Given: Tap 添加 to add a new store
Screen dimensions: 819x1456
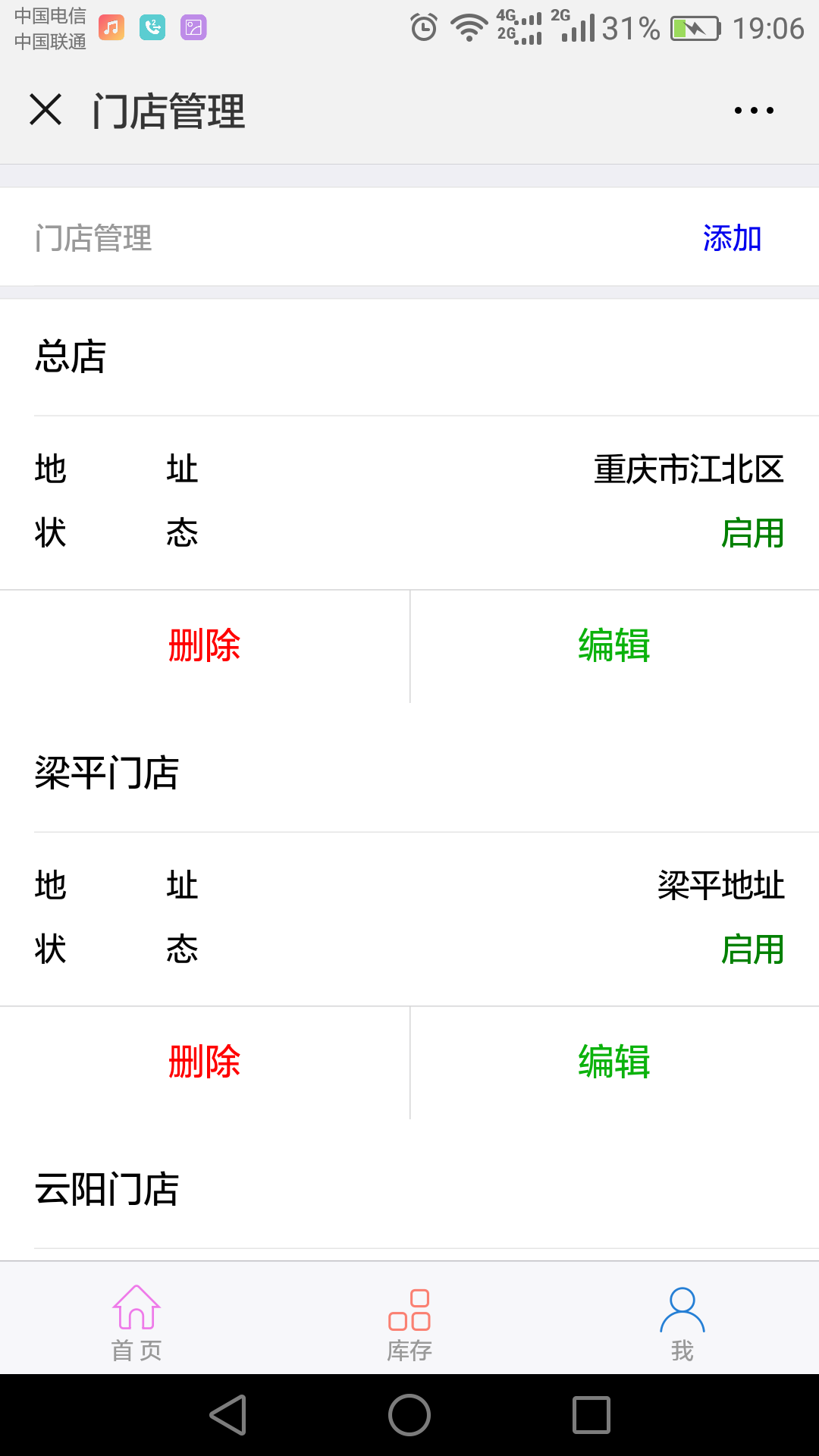Looking at the screenshot, I should coord(732,238).
